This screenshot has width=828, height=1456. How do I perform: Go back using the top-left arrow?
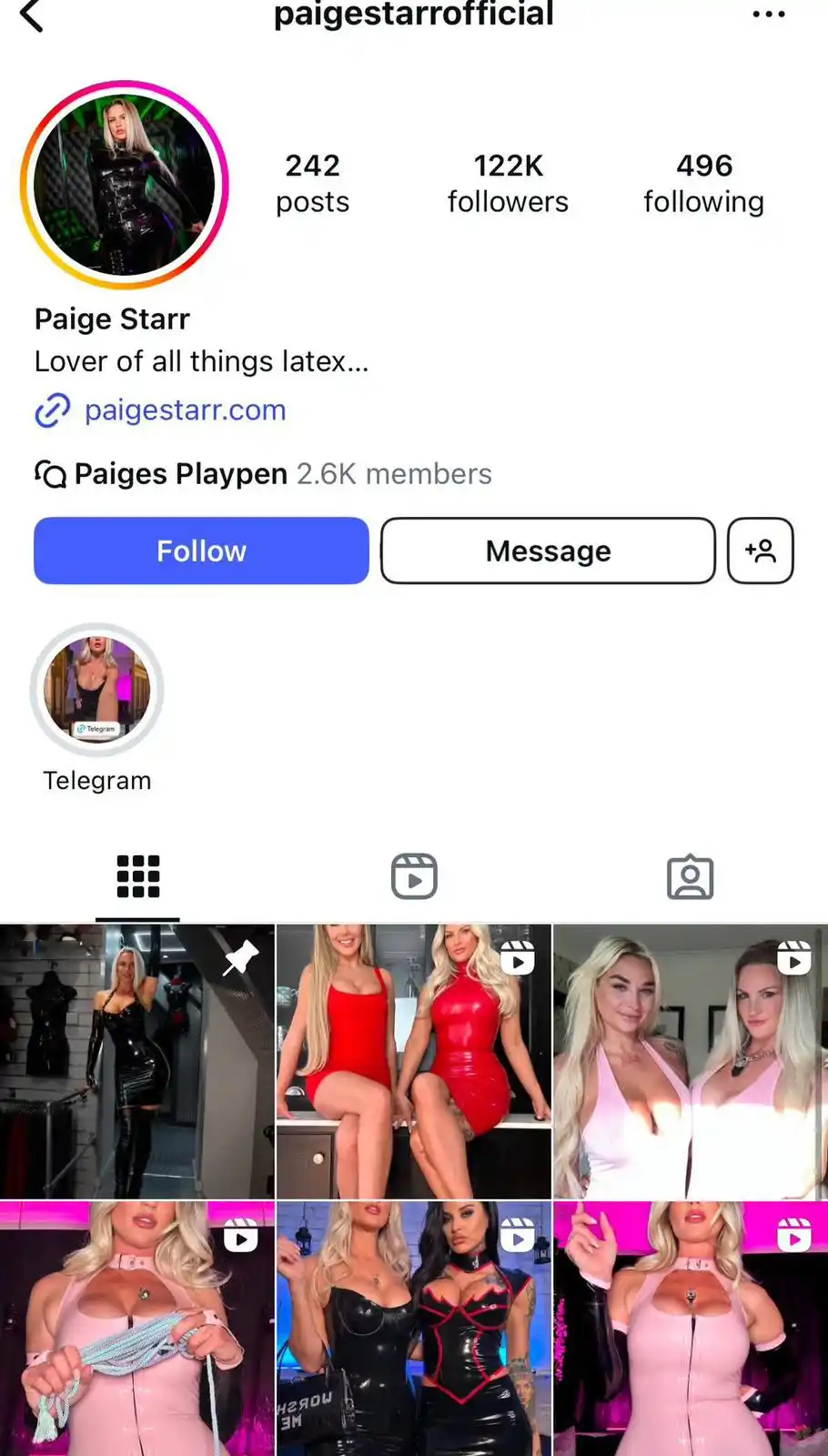32,15
